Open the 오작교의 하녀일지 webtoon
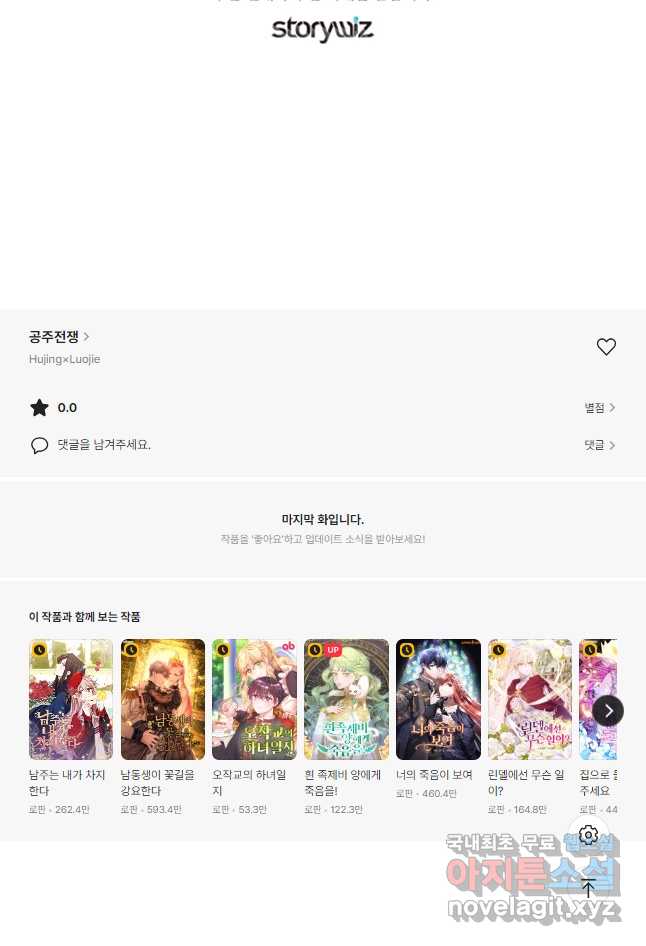The height and width of the screenshot is (946, 646). 254,700
